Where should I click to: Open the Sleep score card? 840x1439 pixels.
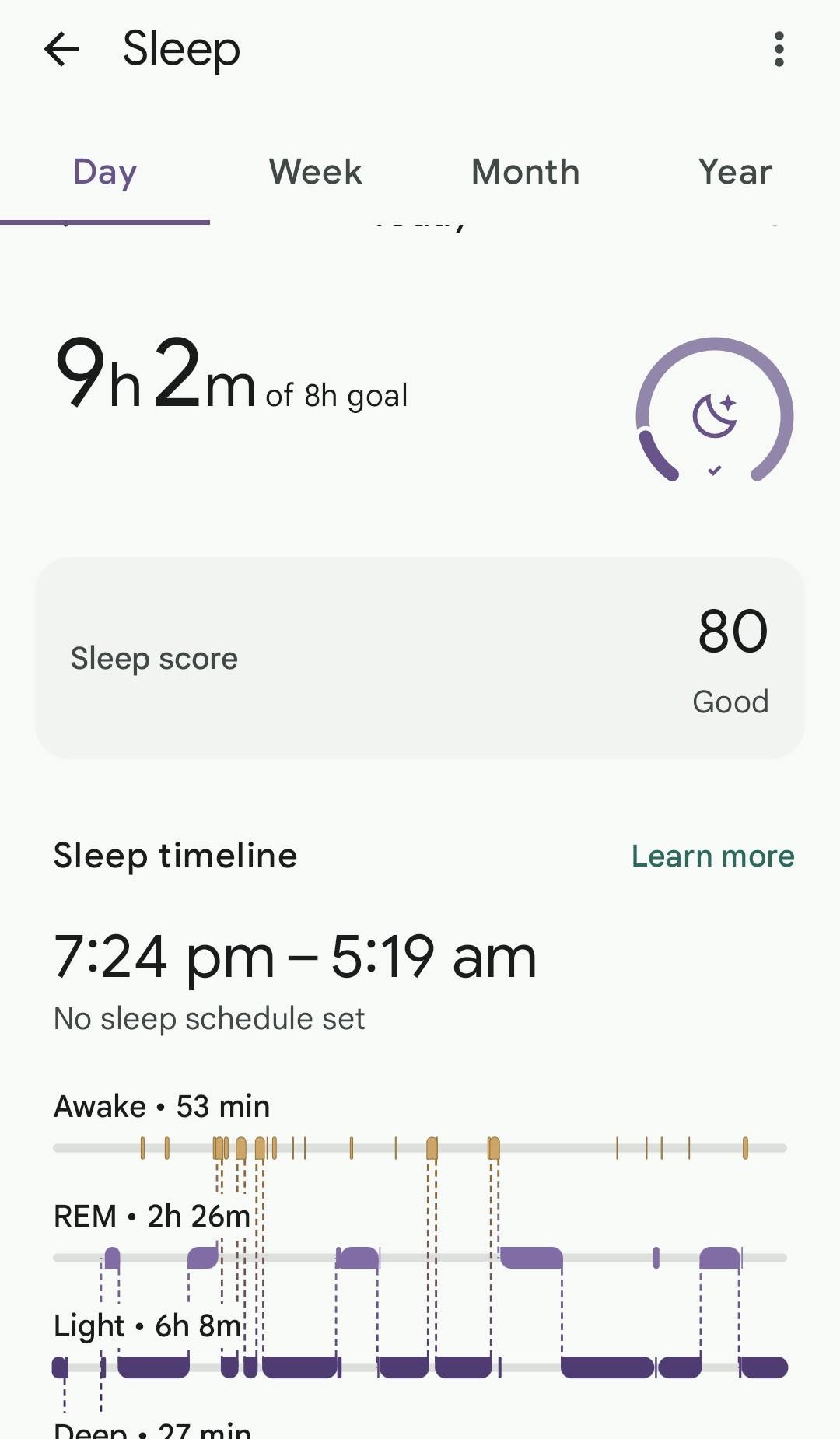pos(420,658)
